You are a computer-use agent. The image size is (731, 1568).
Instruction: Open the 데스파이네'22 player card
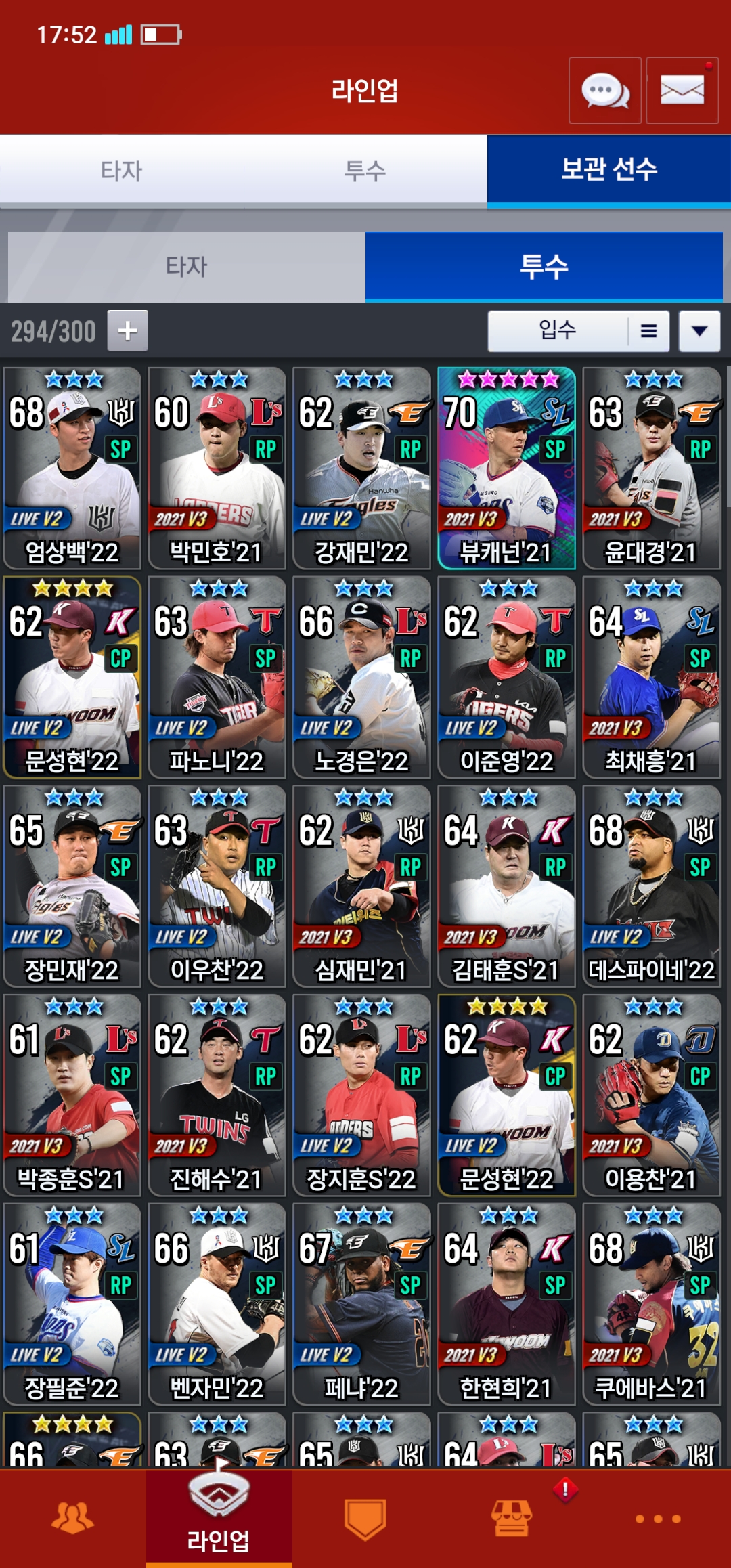coord(652,887)
